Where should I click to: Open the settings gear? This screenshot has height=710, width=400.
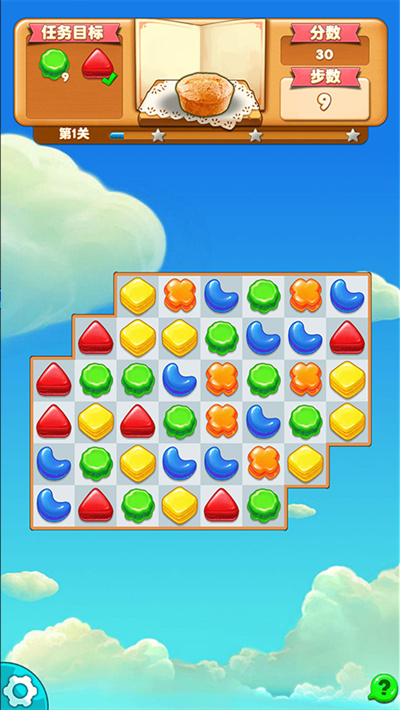(x=21, y=691)
